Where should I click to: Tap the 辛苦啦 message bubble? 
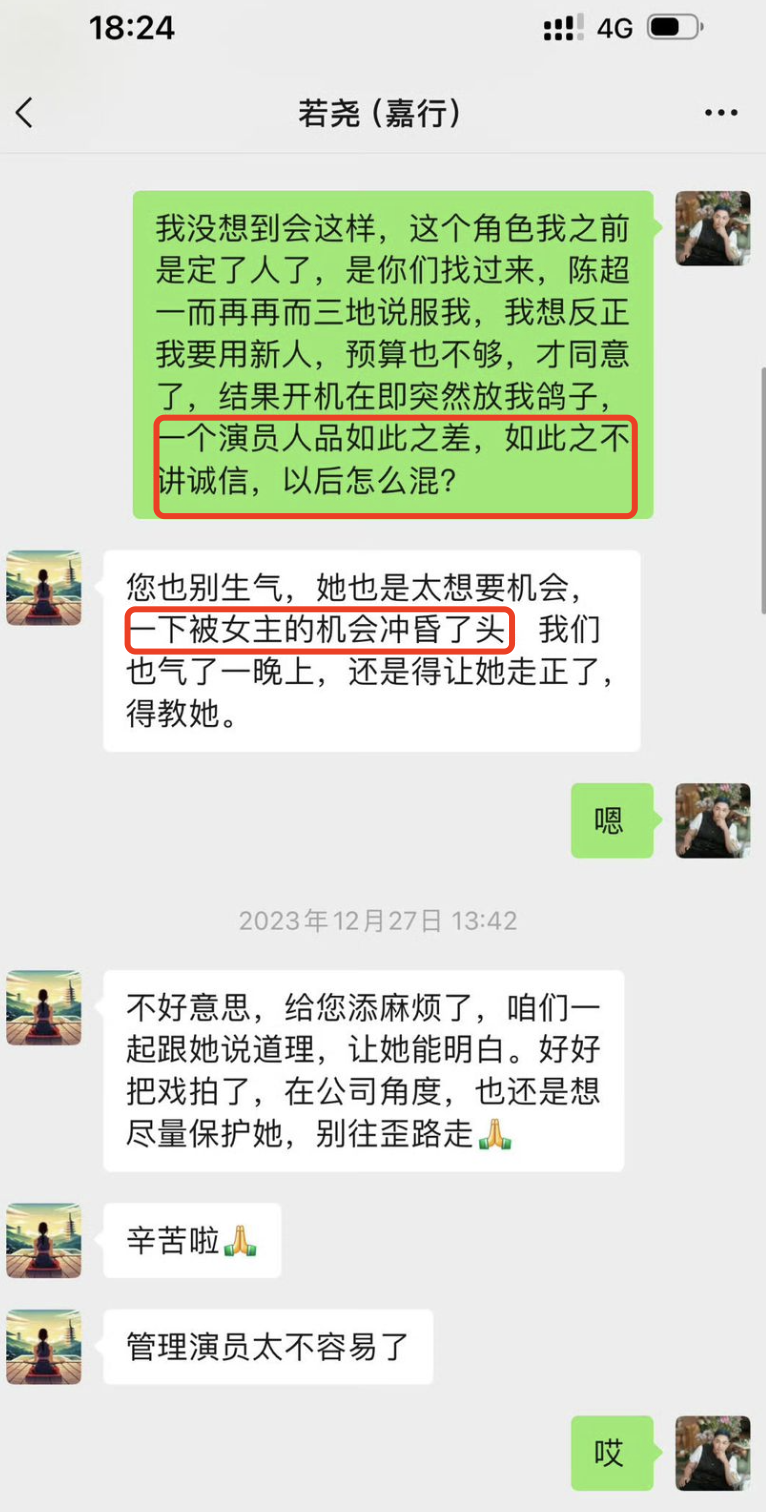pos(190,1239)
